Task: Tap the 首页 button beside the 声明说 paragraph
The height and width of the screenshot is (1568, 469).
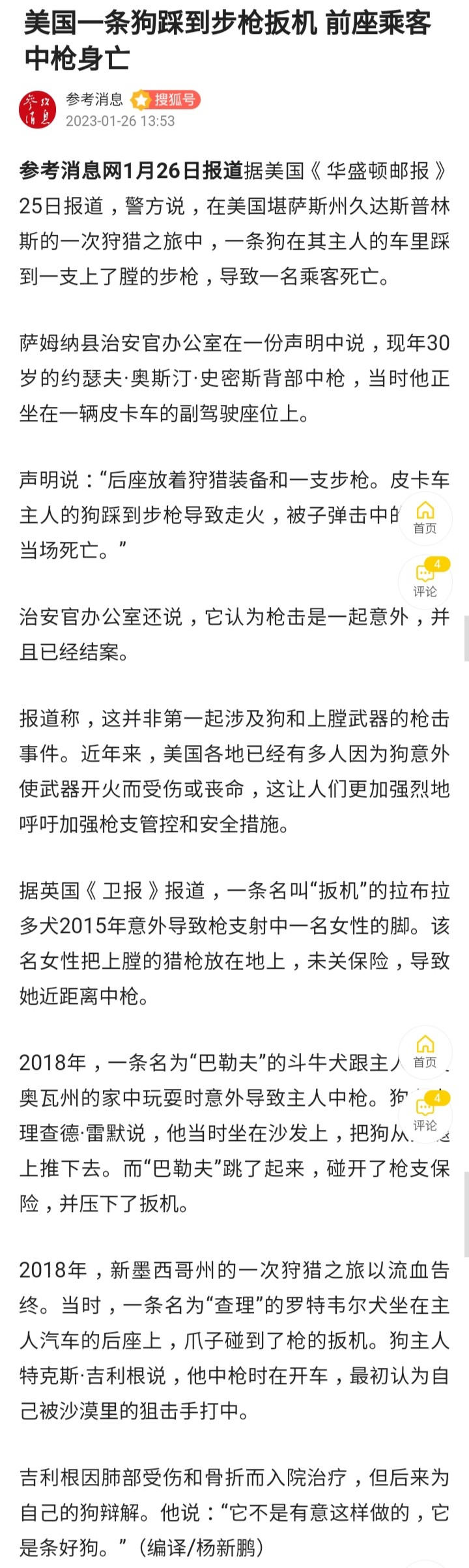Action: click(x=425, y=518)
